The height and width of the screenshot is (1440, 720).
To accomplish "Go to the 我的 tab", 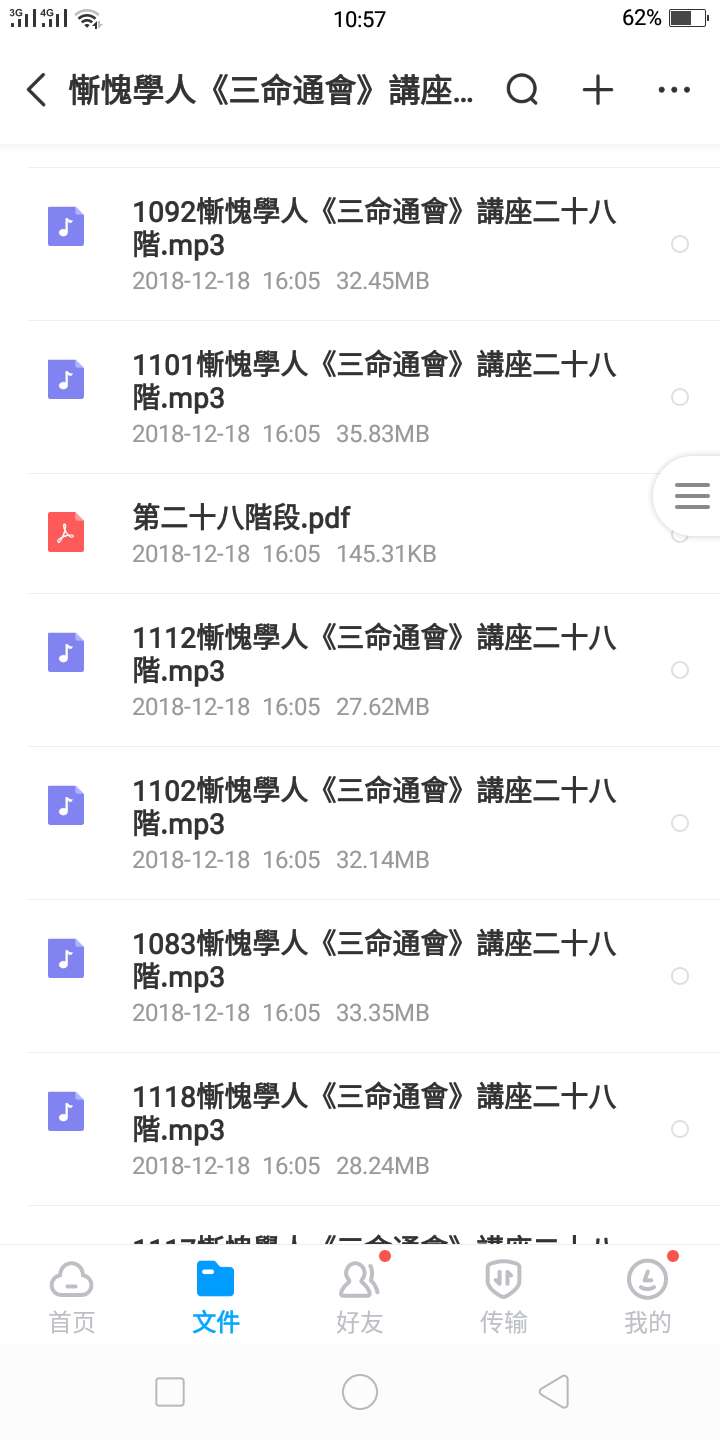I will [648, 1296].
